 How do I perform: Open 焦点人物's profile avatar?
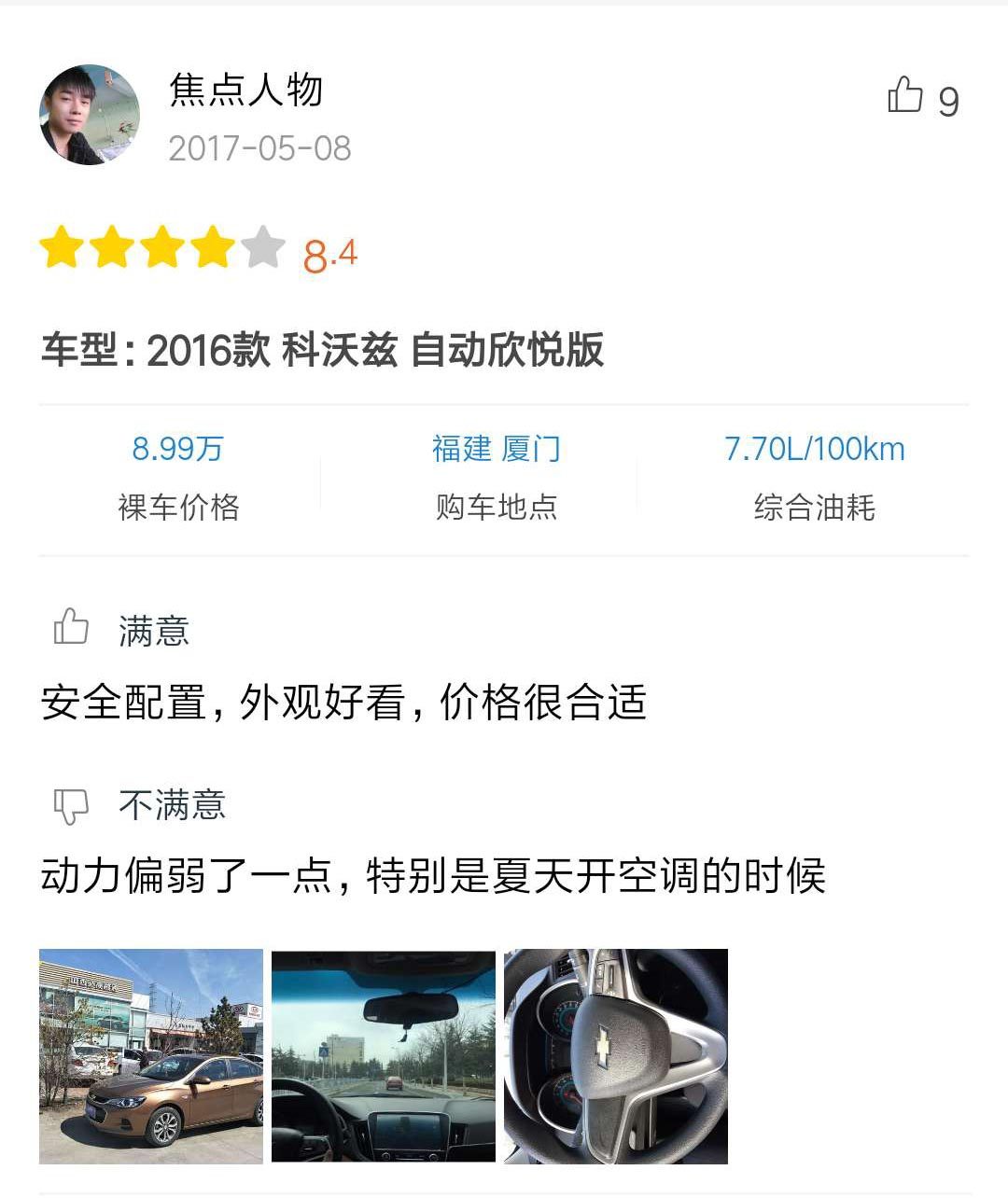pos(90,115)
